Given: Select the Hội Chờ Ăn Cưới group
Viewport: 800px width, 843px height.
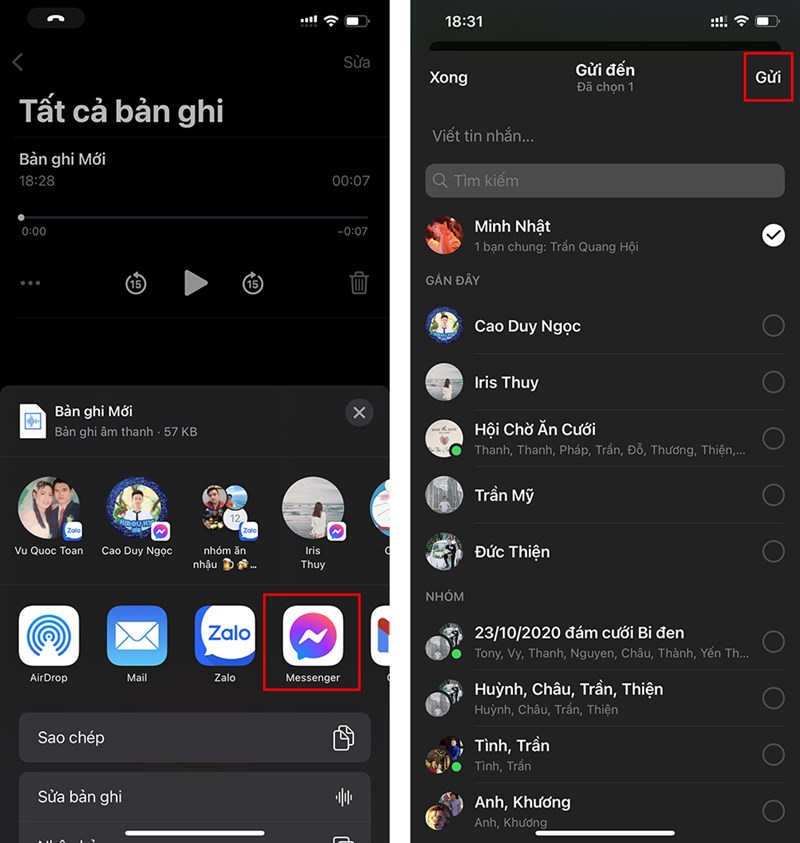Looking at the screenshot, I should click(773, 438).
